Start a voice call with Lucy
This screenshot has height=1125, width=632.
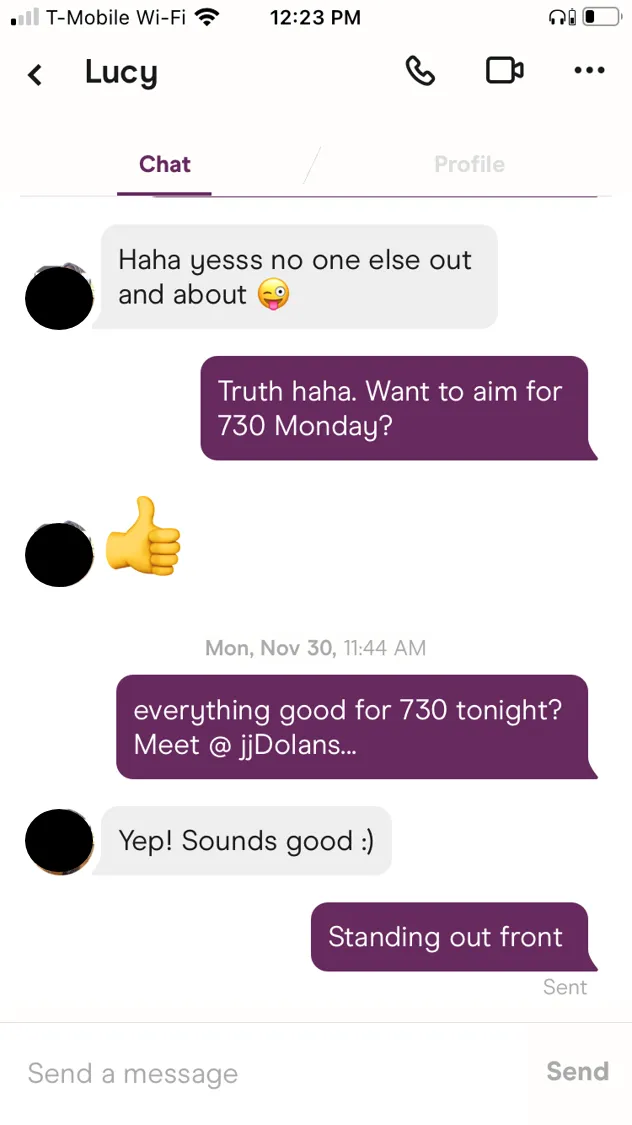pos(420,71)
